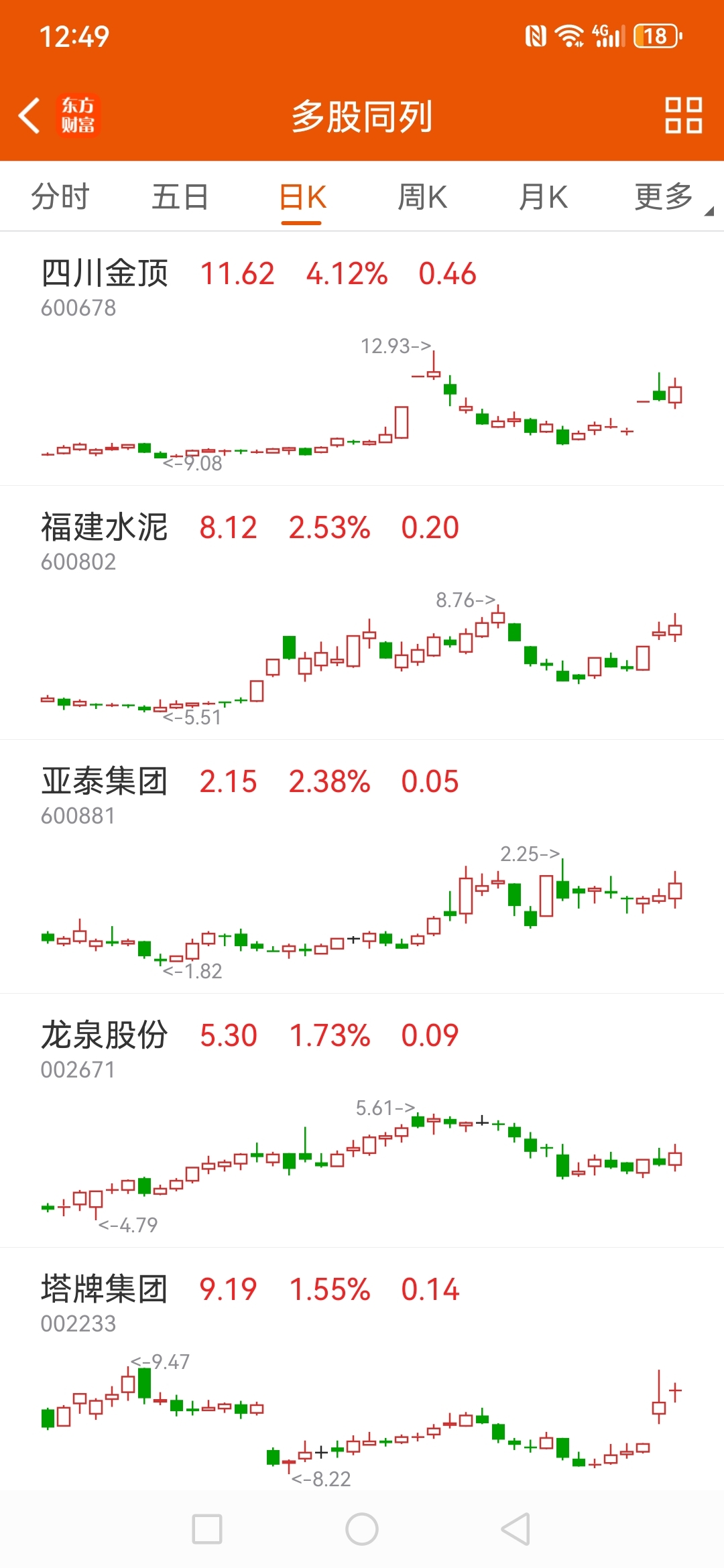Switch to the 周K tab

pyautogui.click(x=422, y=197)
